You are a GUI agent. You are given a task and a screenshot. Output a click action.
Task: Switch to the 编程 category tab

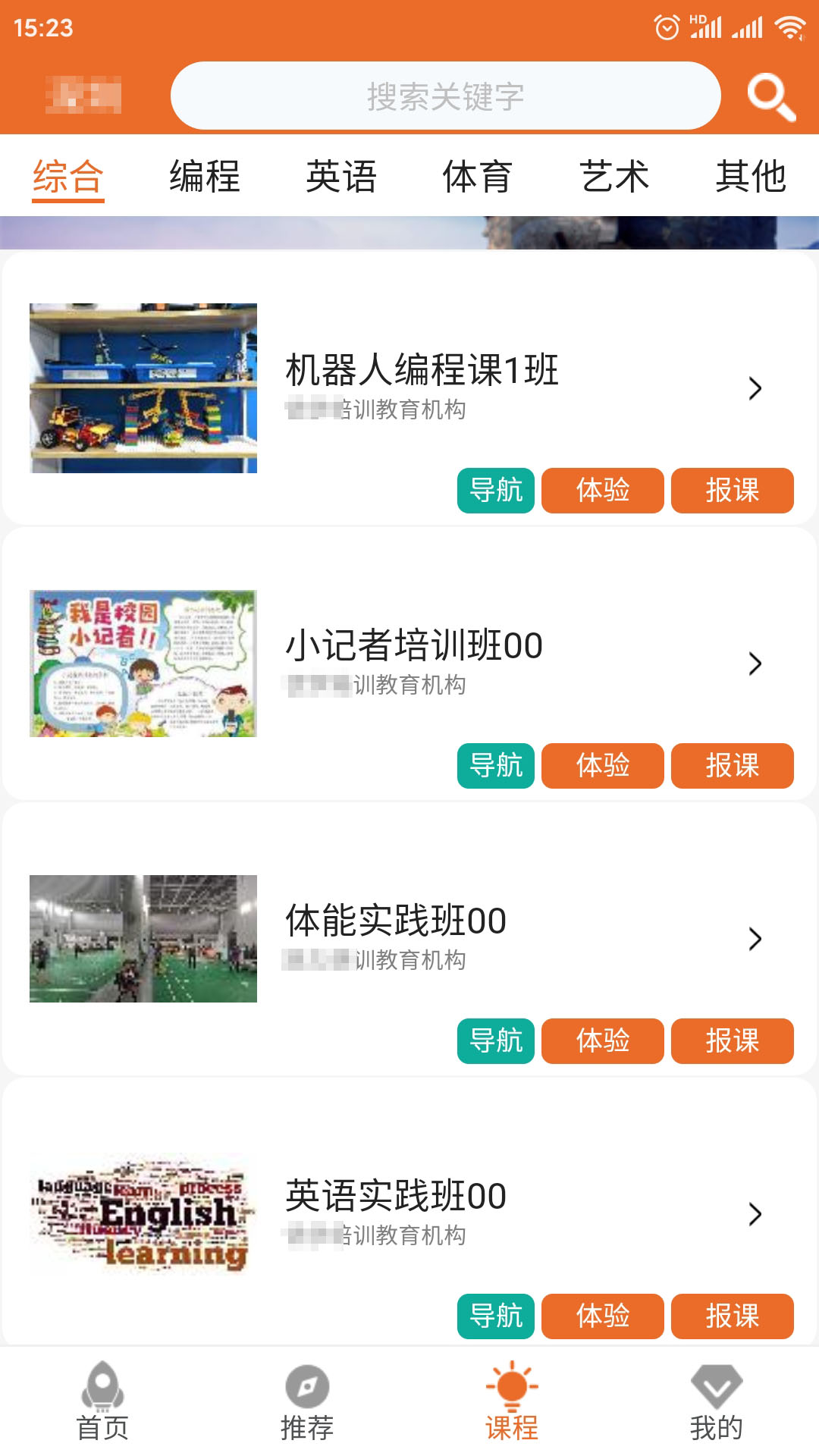pos(205,176)
